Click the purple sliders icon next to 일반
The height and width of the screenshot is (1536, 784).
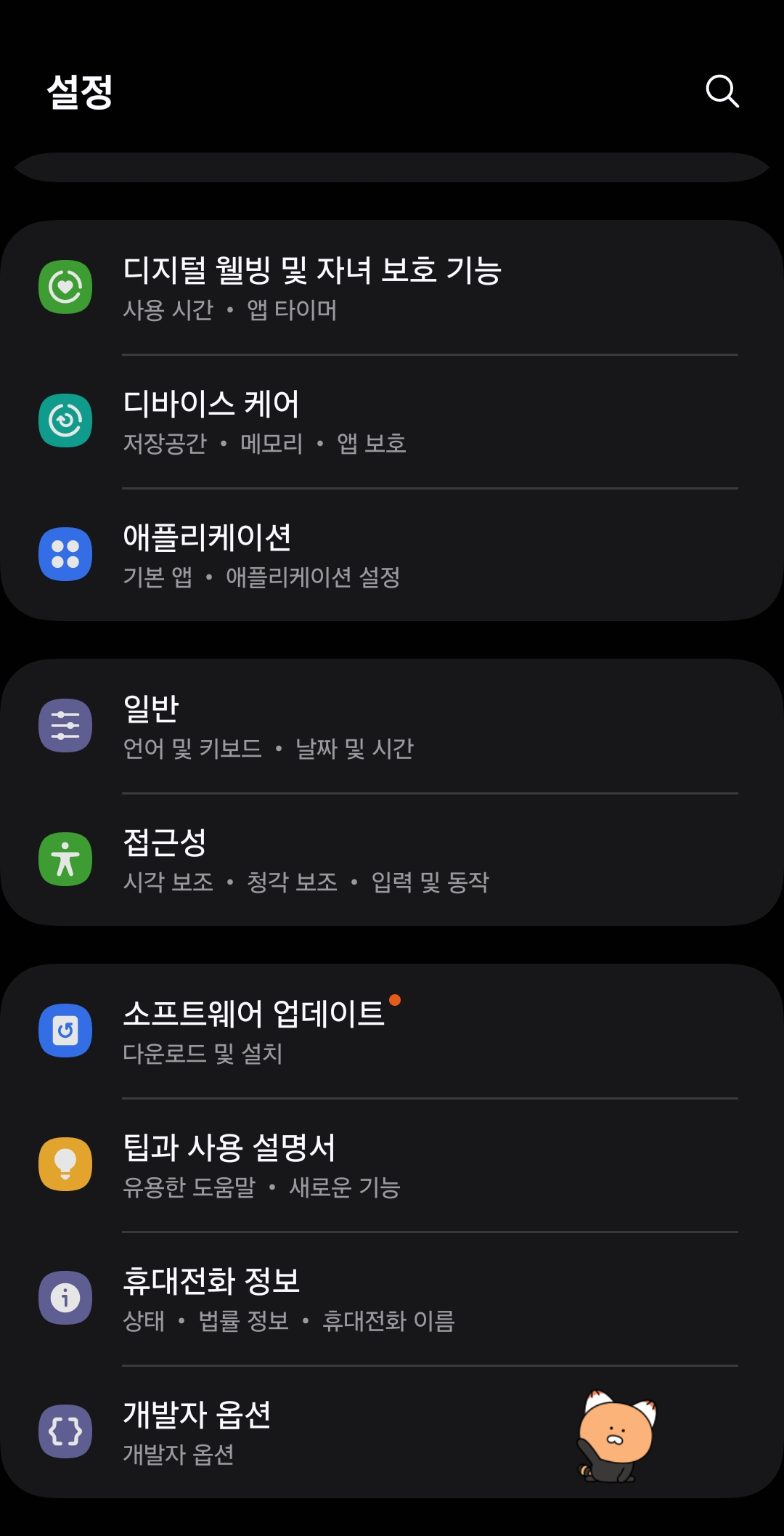tap(66, 725)
